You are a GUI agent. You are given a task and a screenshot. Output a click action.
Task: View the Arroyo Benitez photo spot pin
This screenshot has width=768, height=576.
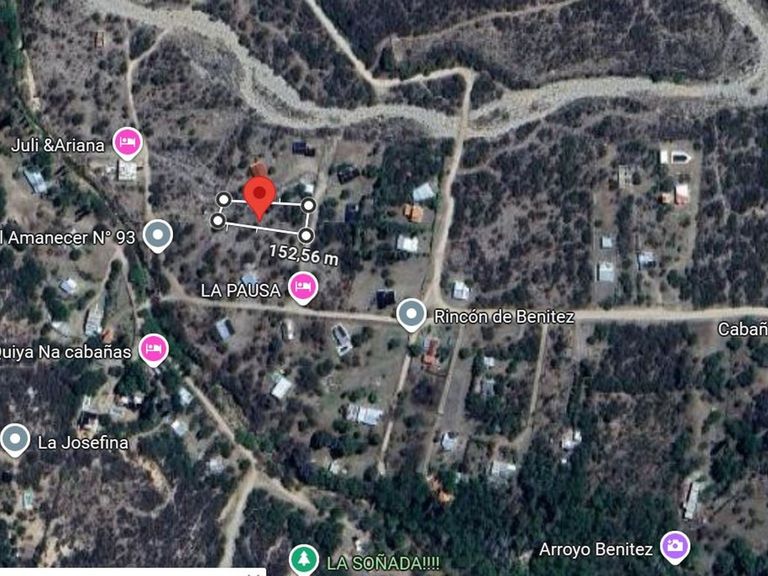(x=675, y=547)
